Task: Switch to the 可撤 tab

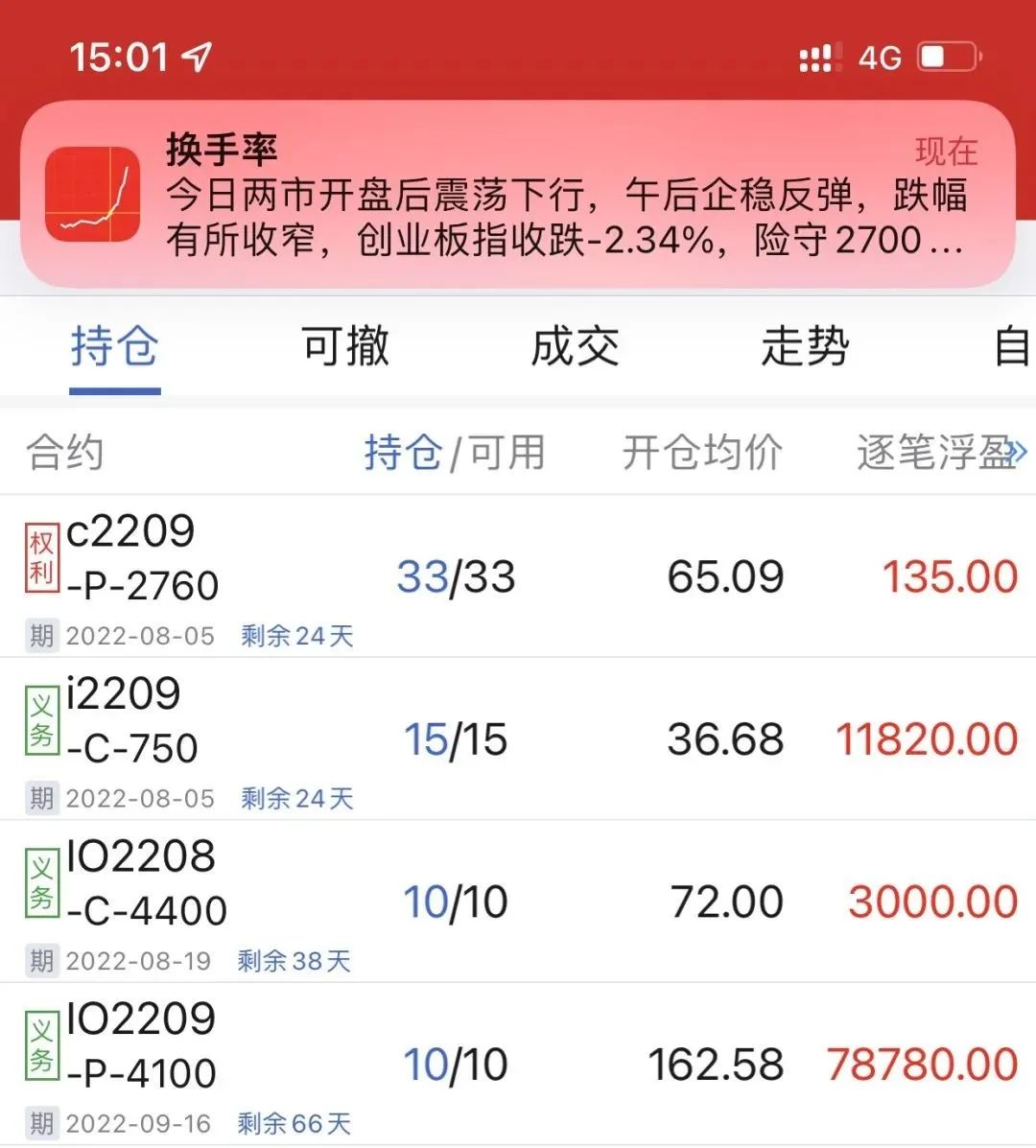Action: pos(345,346)
